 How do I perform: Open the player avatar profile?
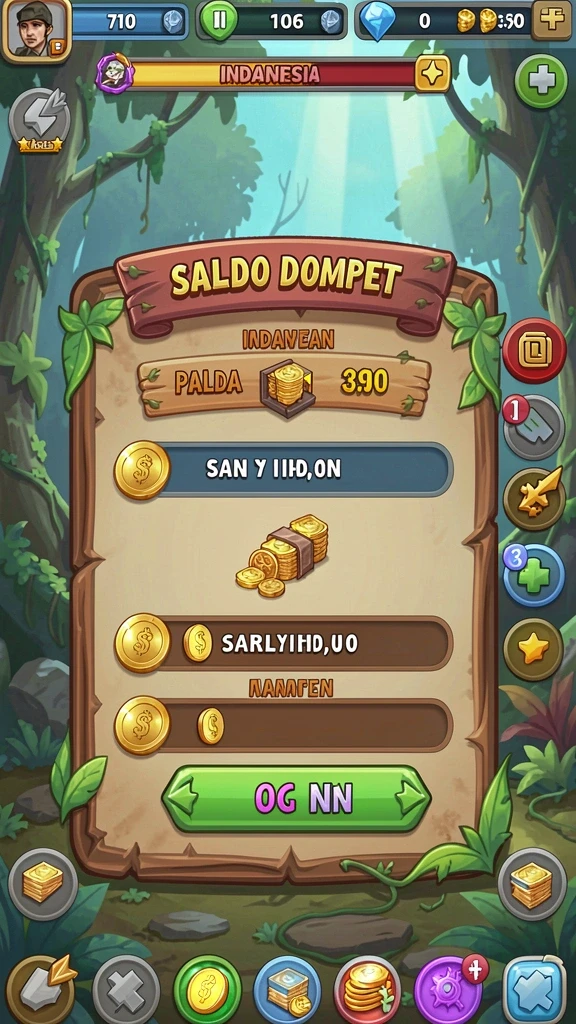37,31
